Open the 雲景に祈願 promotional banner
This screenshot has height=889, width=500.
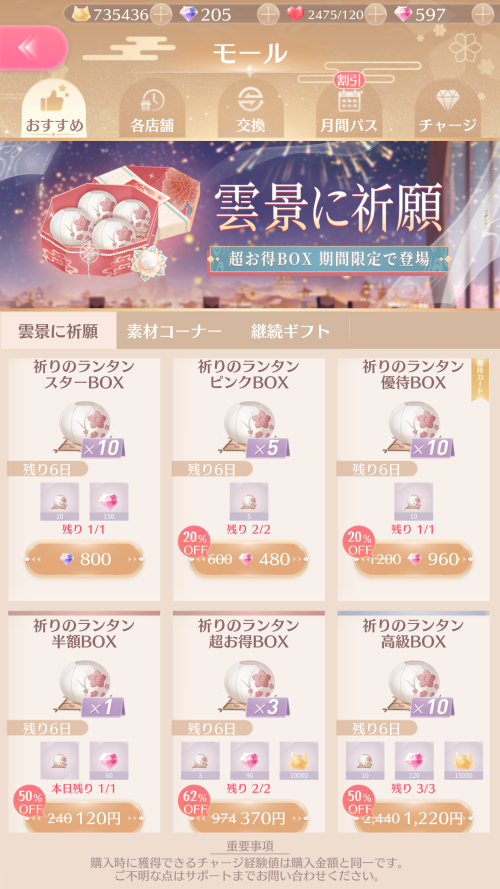pyautogui.click(x=250, y=225)
